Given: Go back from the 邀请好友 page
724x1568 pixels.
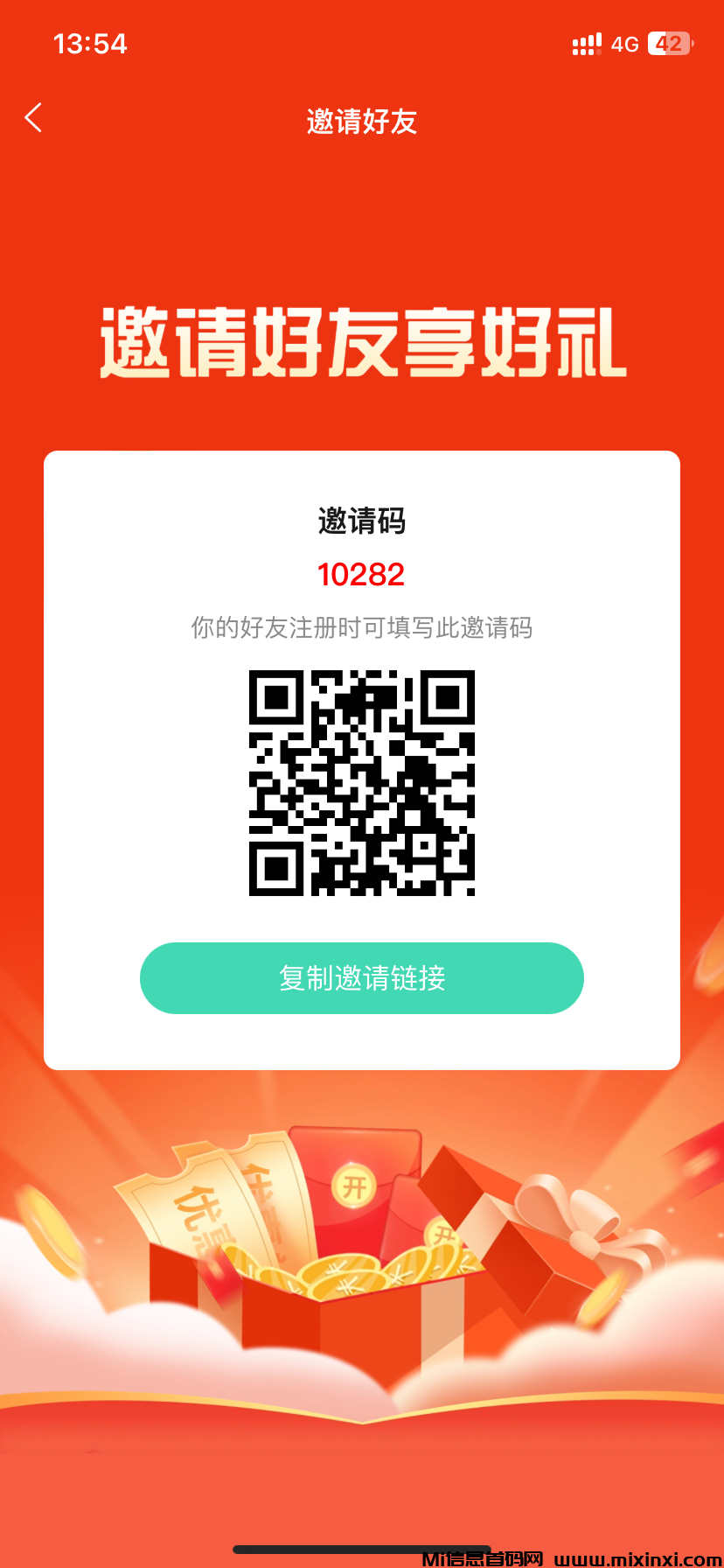Looking at the screenshot, I should (33, 117).
